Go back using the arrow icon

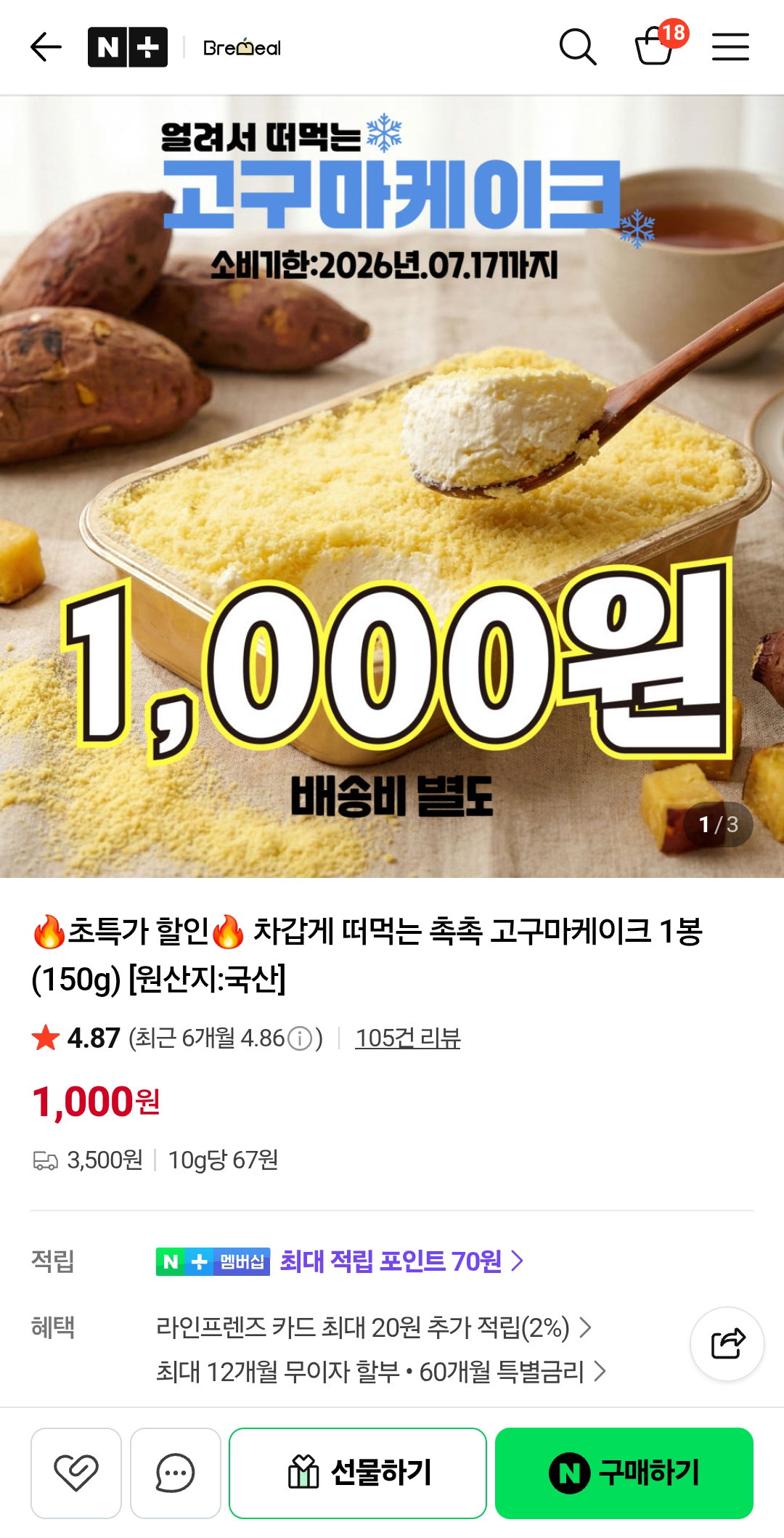click(x=46, y=47)
